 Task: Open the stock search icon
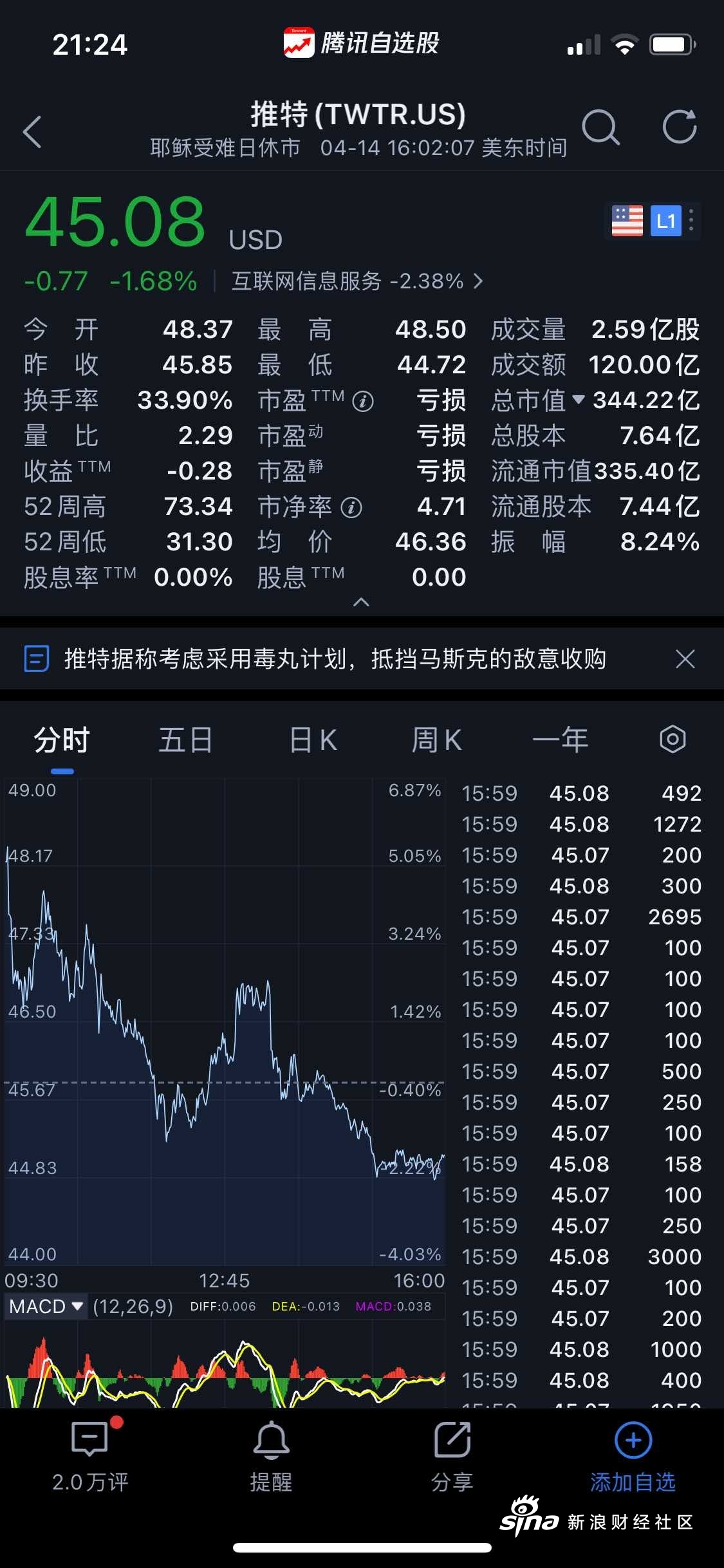pyautogui.click(x=600, y=127)
